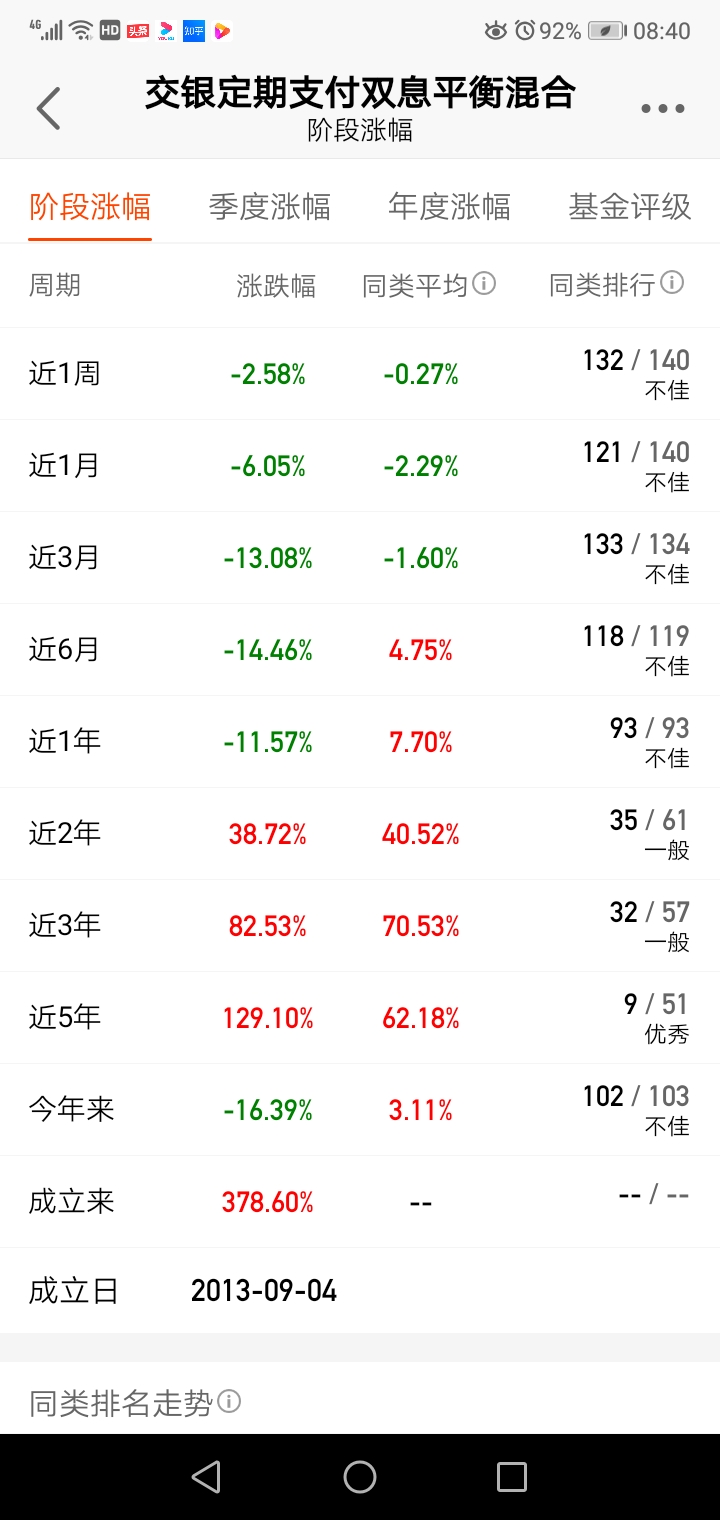
Task: Open the 基金评级 tab
Action: pyautogui.click(x=630, y=207)
